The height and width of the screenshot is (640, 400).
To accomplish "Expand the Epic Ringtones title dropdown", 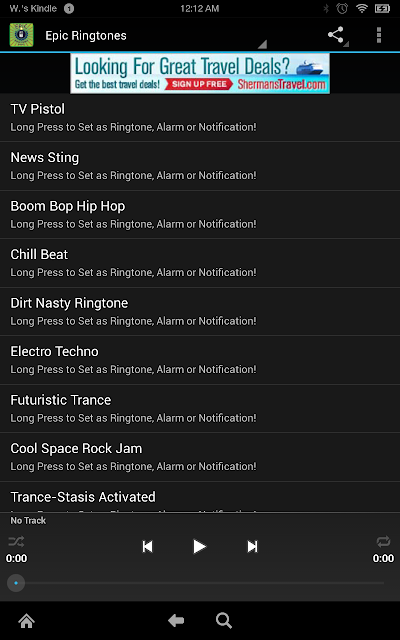I will (x=156, y=36).
